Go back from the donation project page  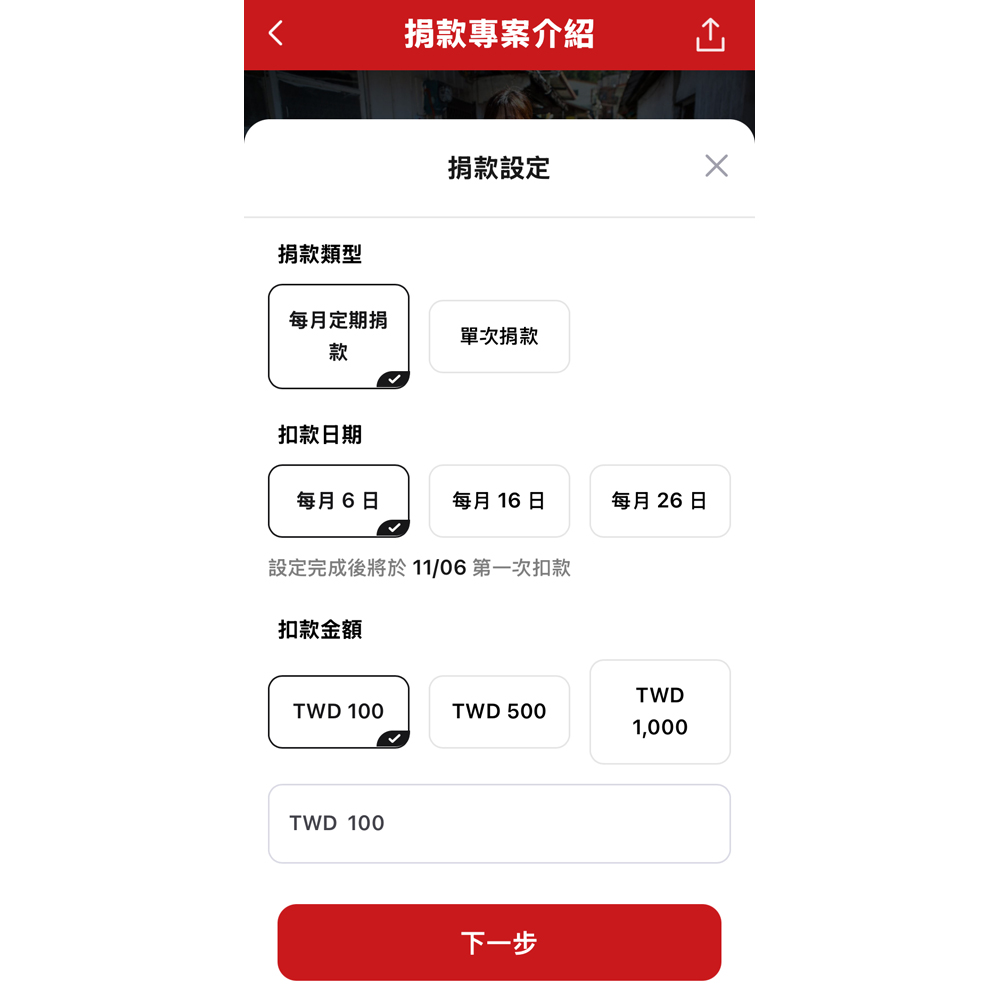pyautogui.click(x=276, y=34)
